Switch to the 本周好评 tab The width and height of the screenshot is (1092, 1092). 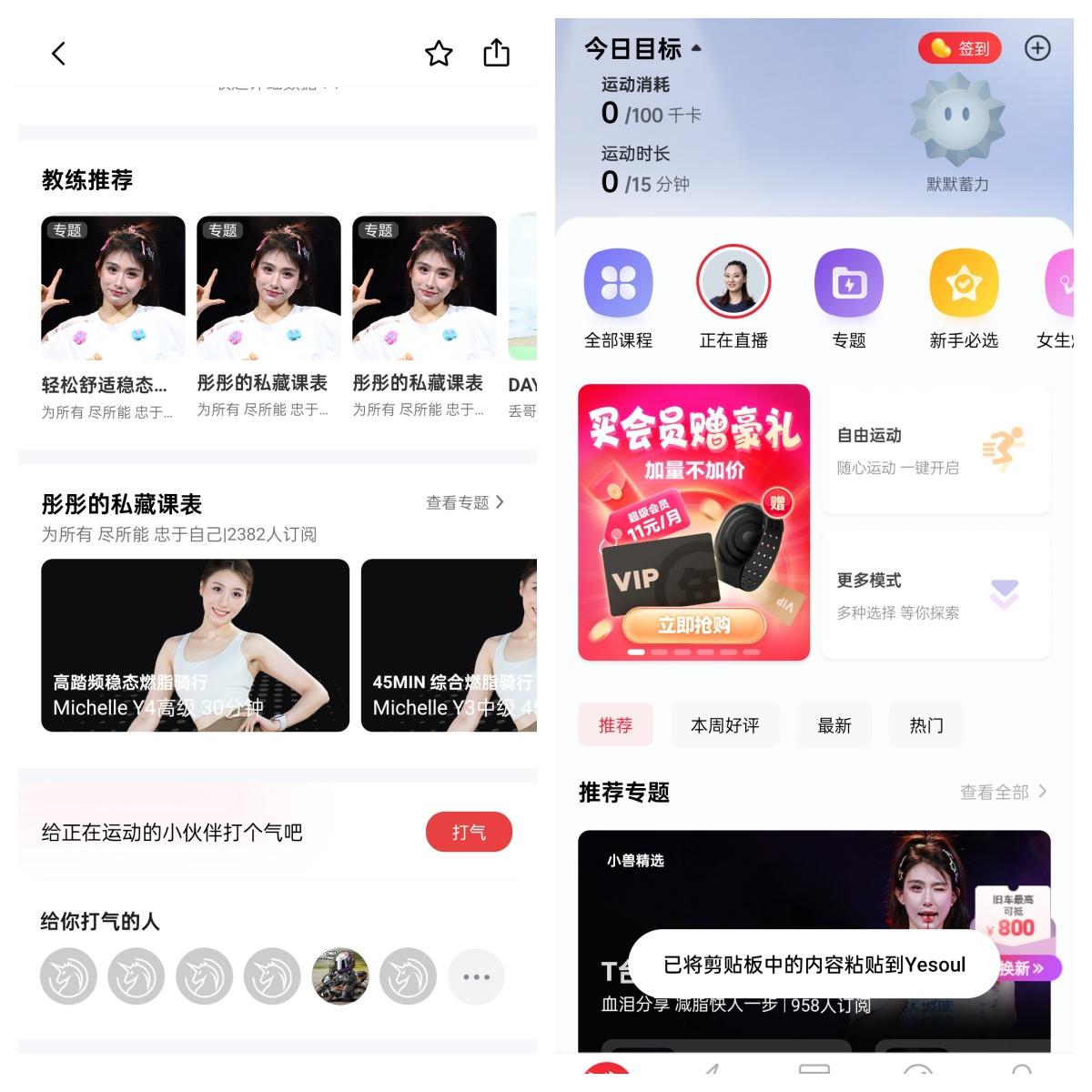[724, 725]
